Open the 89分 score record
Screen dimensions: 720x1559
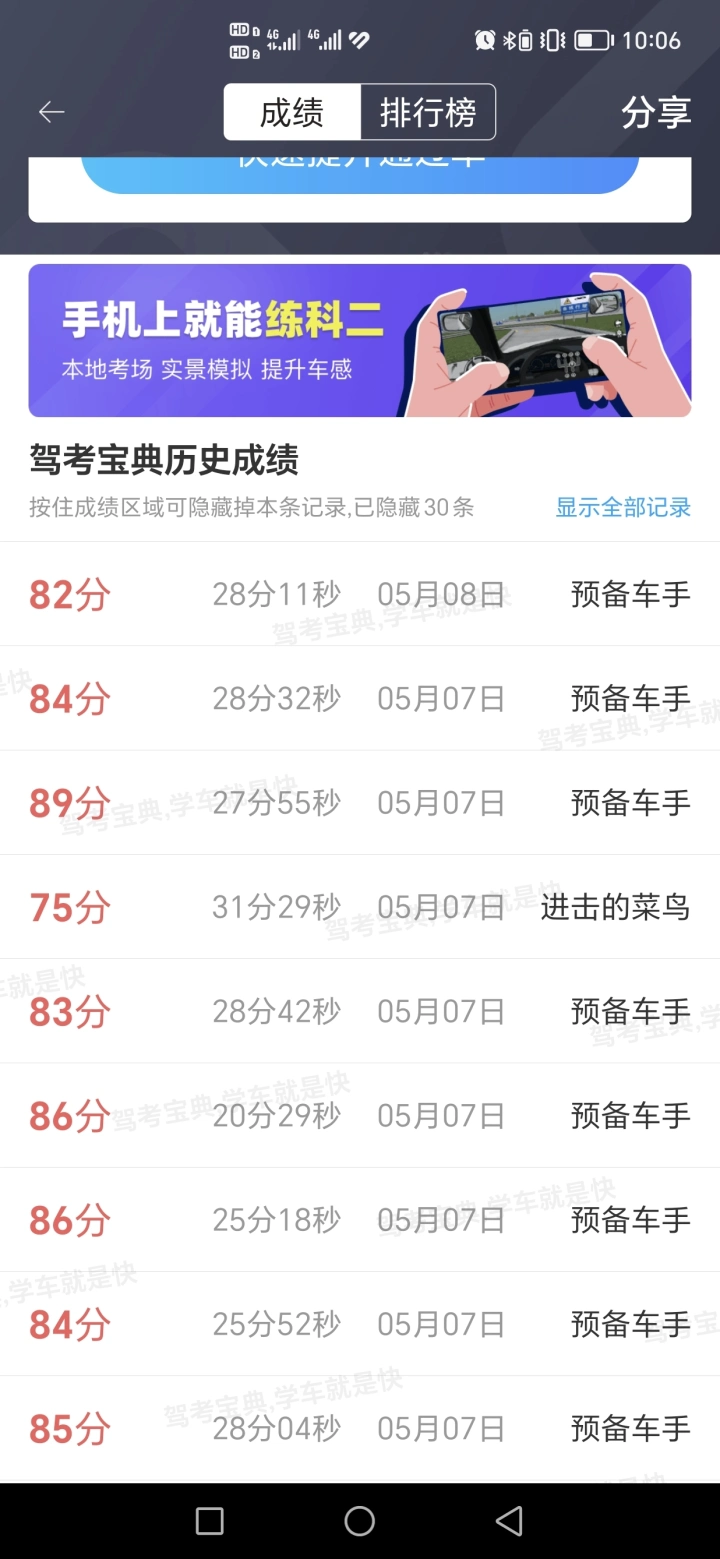[x=360, y=802]
